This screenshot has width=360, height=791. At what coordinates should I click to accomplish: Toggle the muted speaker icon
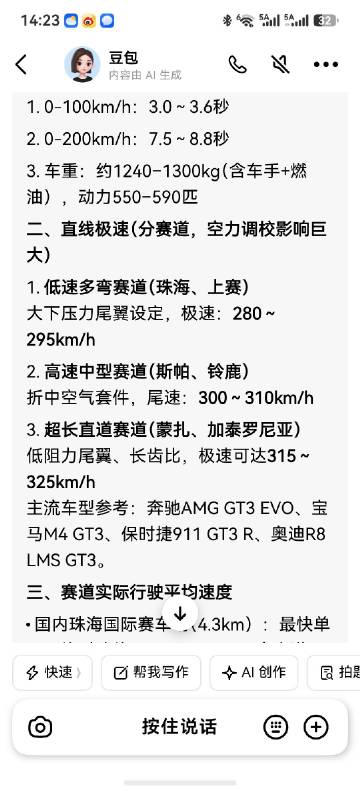pyautogui.click(x=280, y=65)
